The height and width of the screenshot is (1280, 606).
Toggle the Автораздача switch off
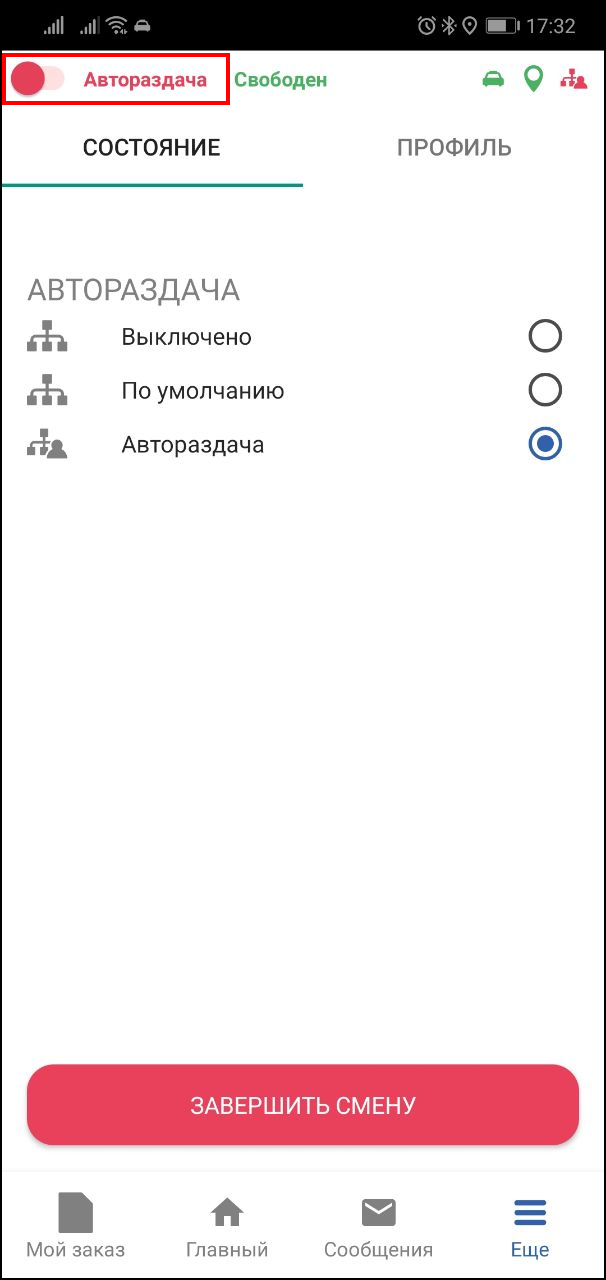(x=37, y=79)
